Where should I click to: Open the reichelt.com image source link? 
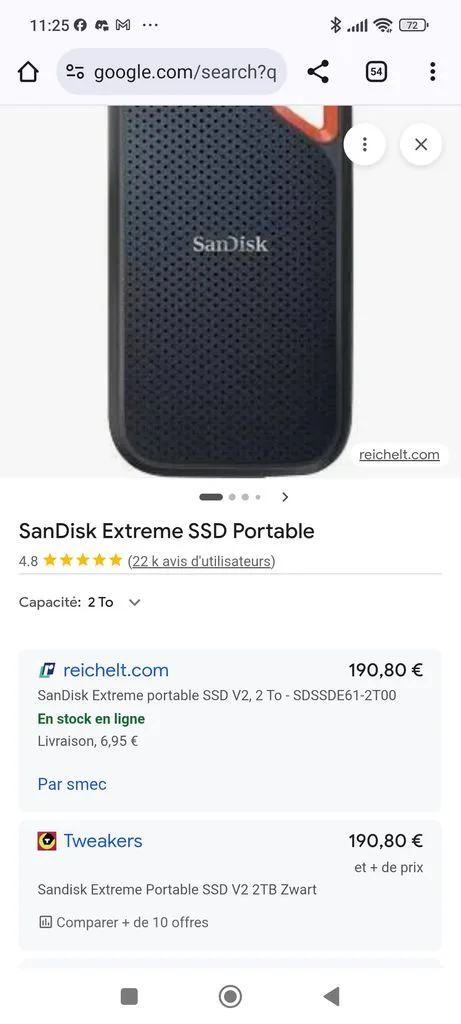pos(399,455)
